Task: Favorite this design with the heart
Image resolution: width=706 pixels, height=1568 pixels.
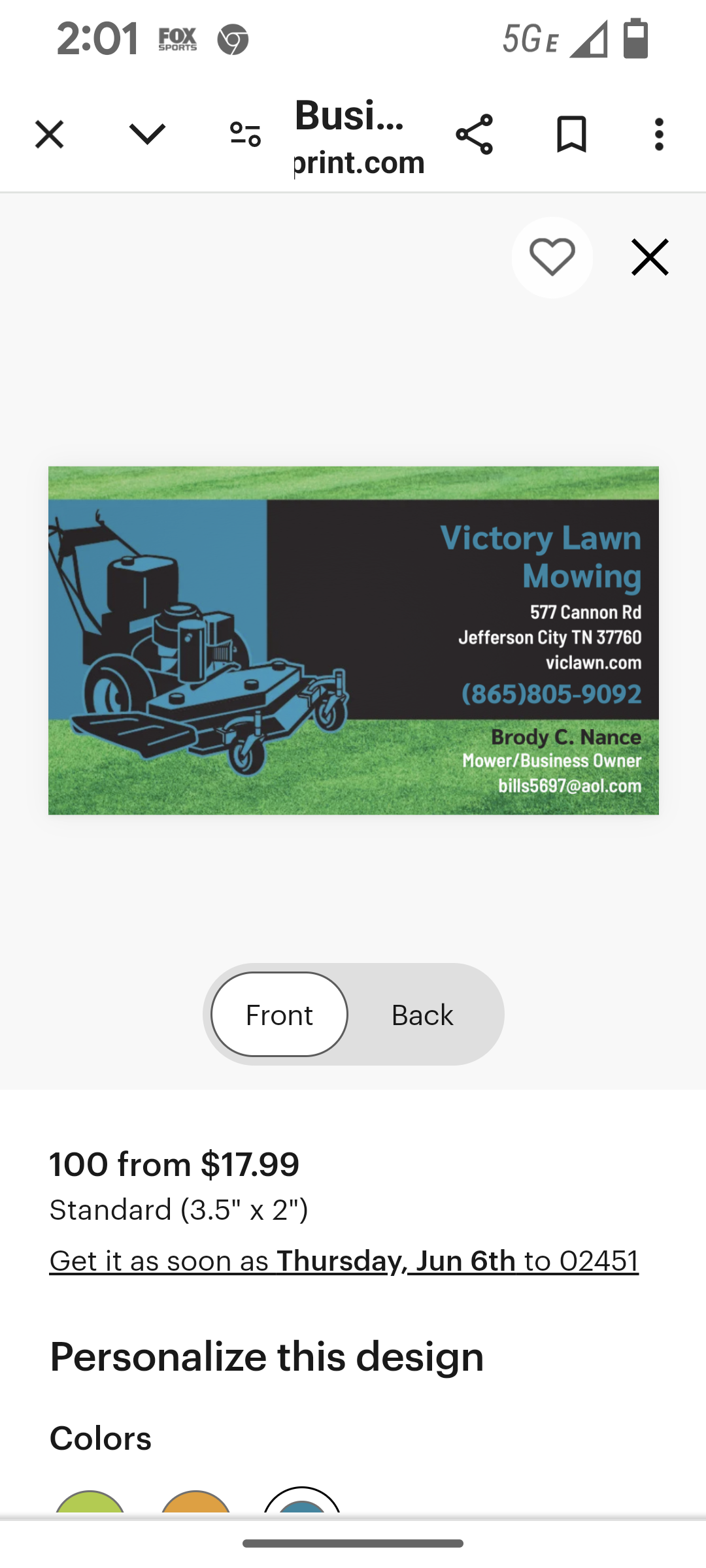Action: (x=552, y=257)
